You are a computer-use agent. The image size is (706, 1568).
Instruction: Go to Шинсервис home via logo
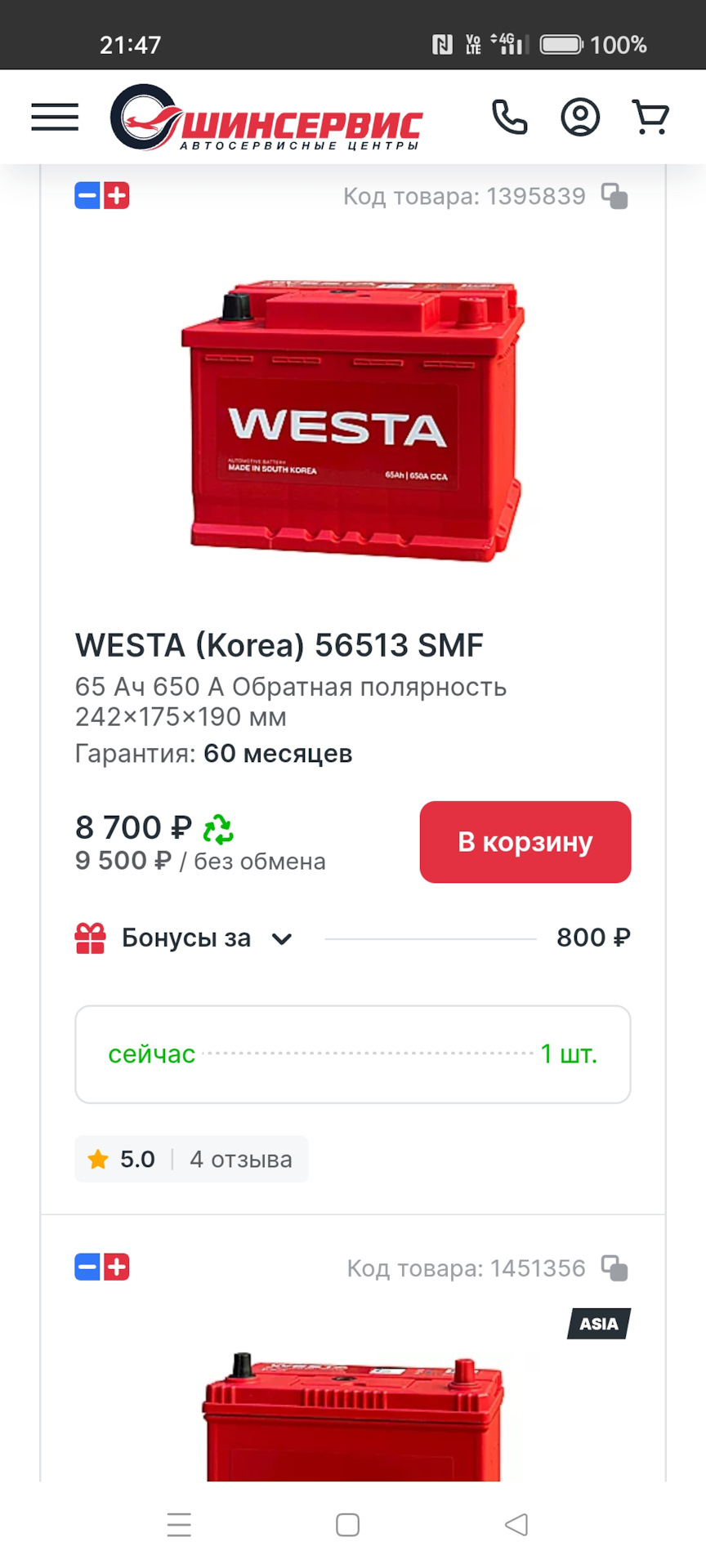click(x=266, y=117)
